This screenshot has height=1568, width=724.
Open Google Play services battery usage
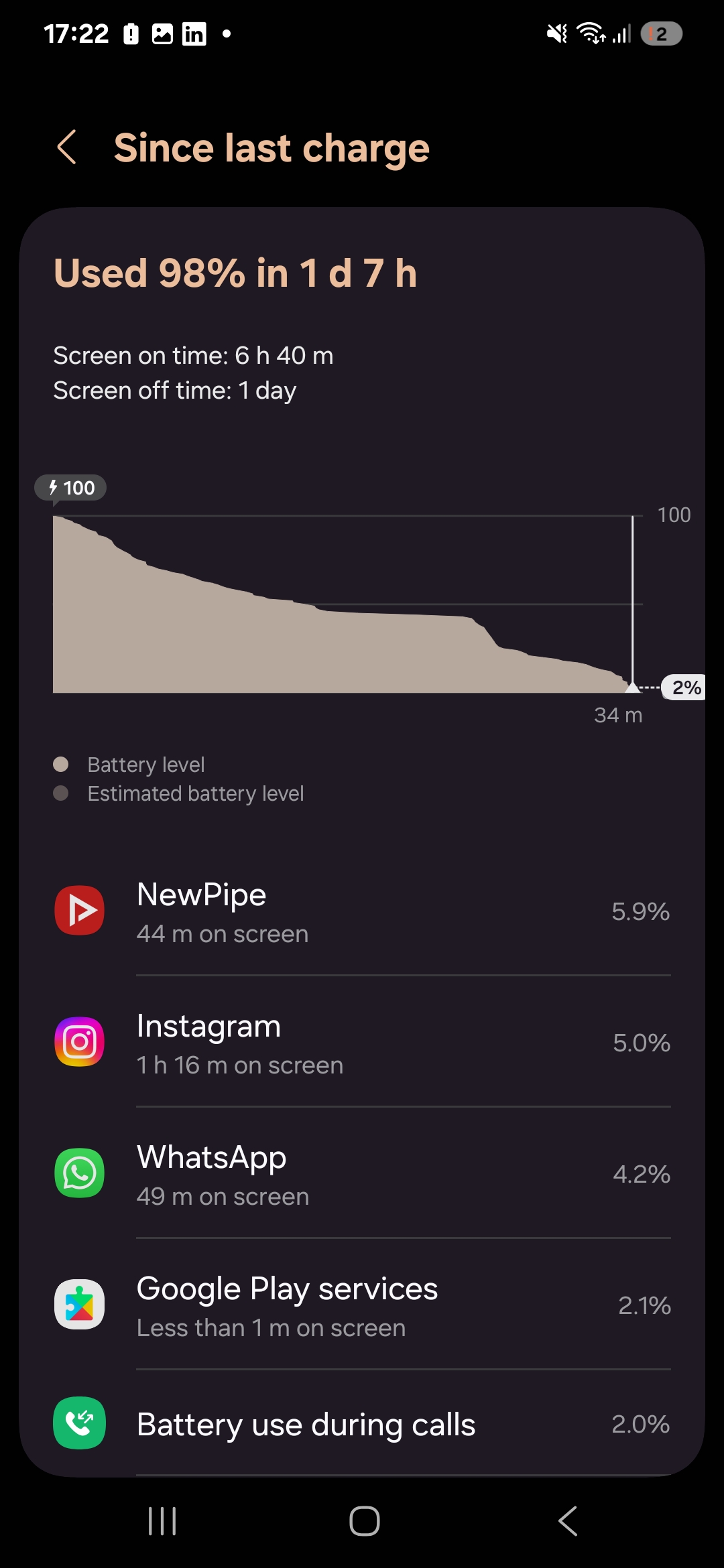[362, 1305]
